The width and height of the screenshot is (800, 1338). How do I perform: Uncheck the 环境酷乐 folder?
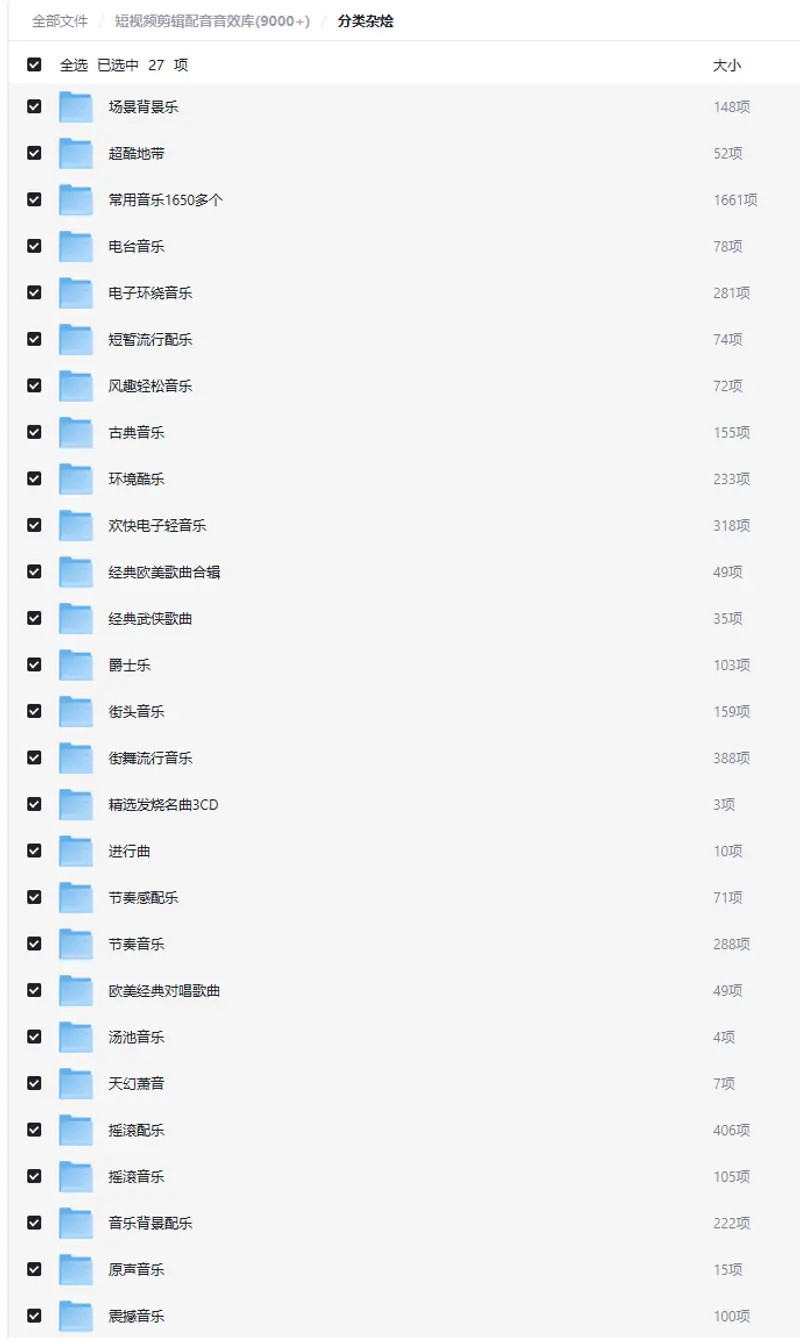[34, 479]
